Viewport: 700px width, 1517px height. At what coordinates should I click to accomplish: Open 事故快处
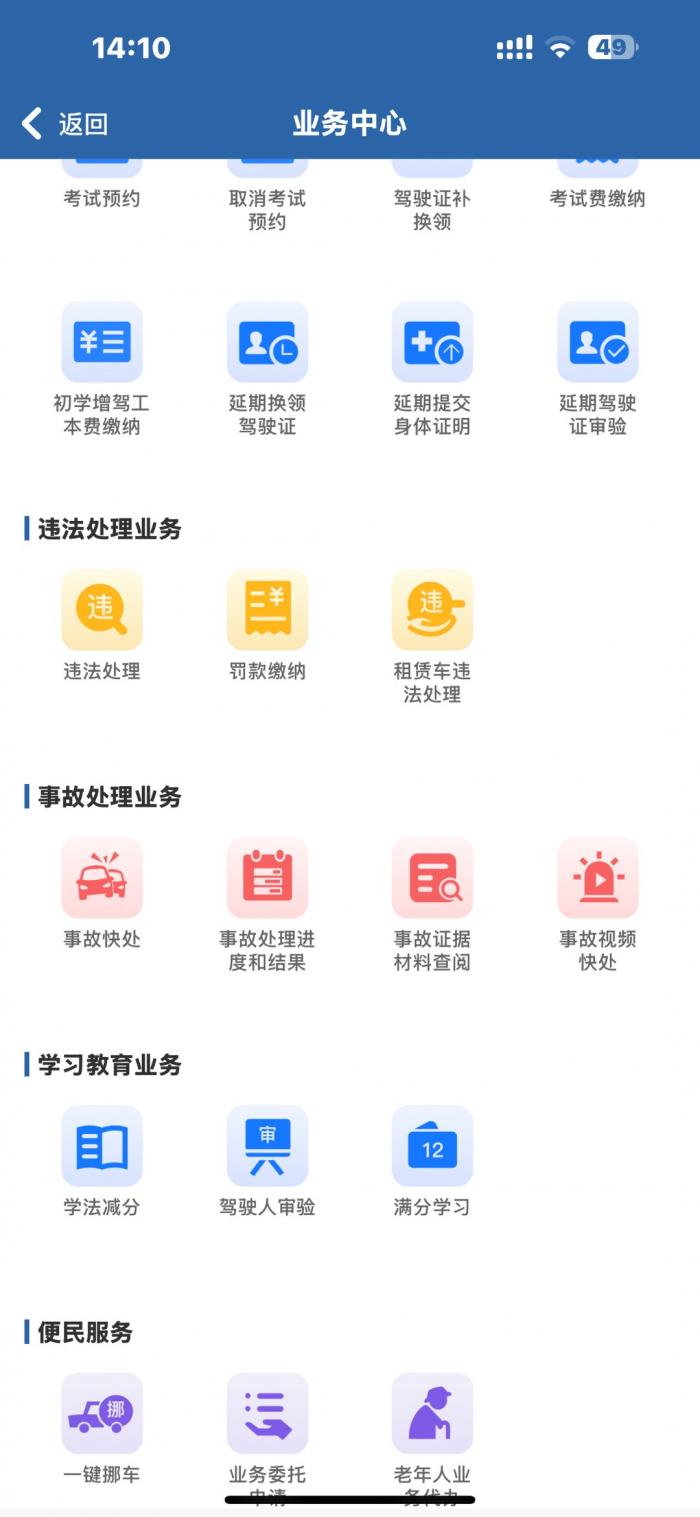pyautogui.click(x=102, y=894)
